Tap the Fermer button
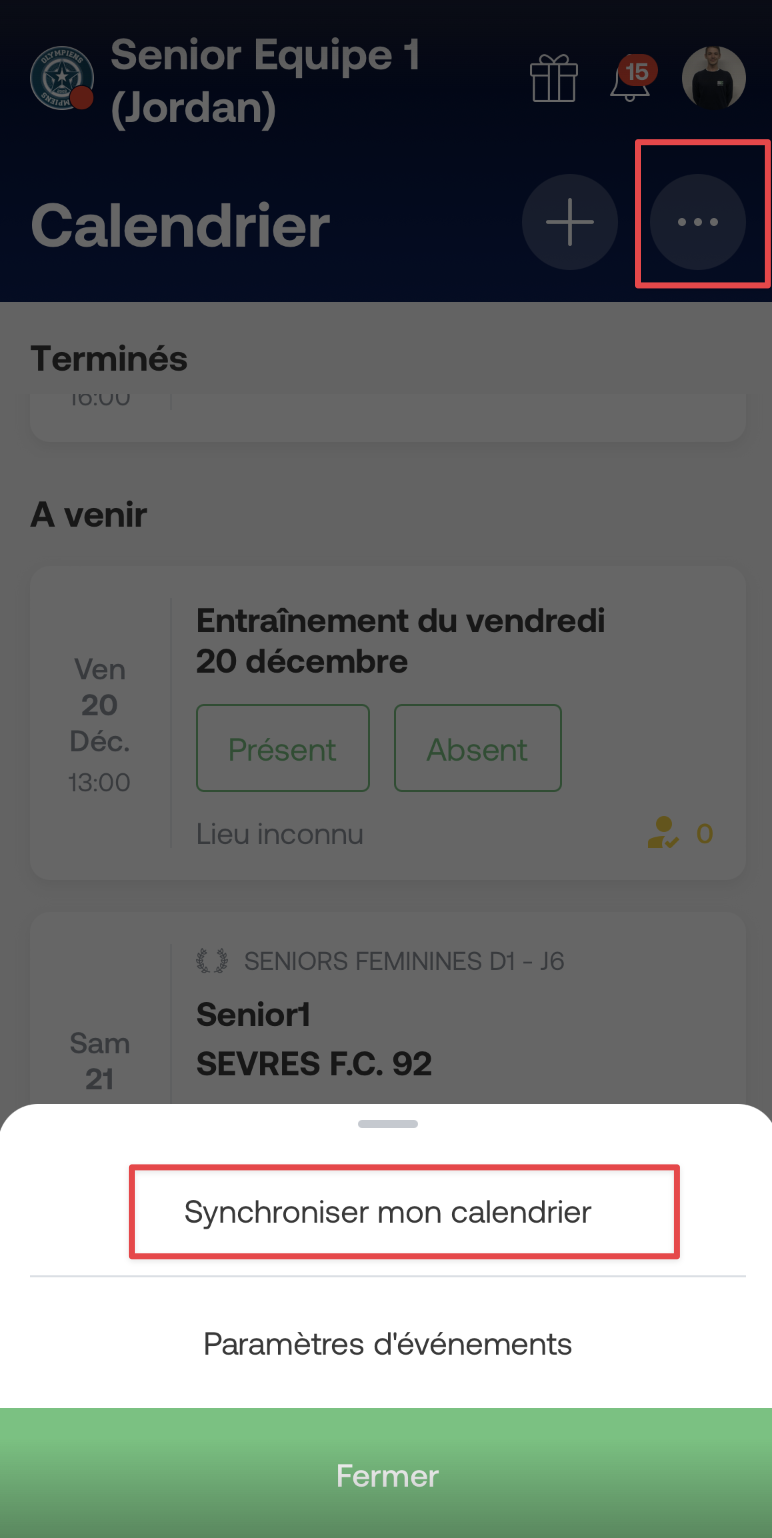The image size is (772, 1538). (386, 1473)
